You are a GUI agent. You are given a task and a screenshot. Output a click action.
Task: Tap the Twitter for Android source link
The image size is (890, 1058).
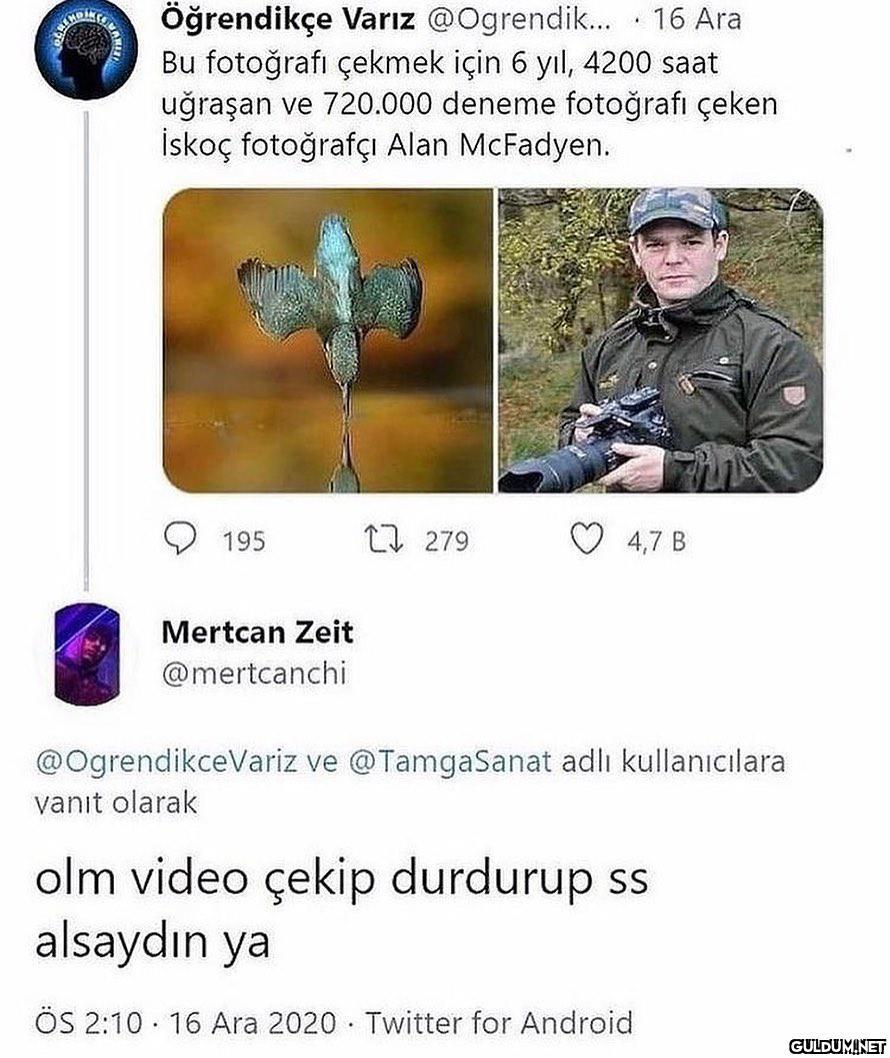498,1023
